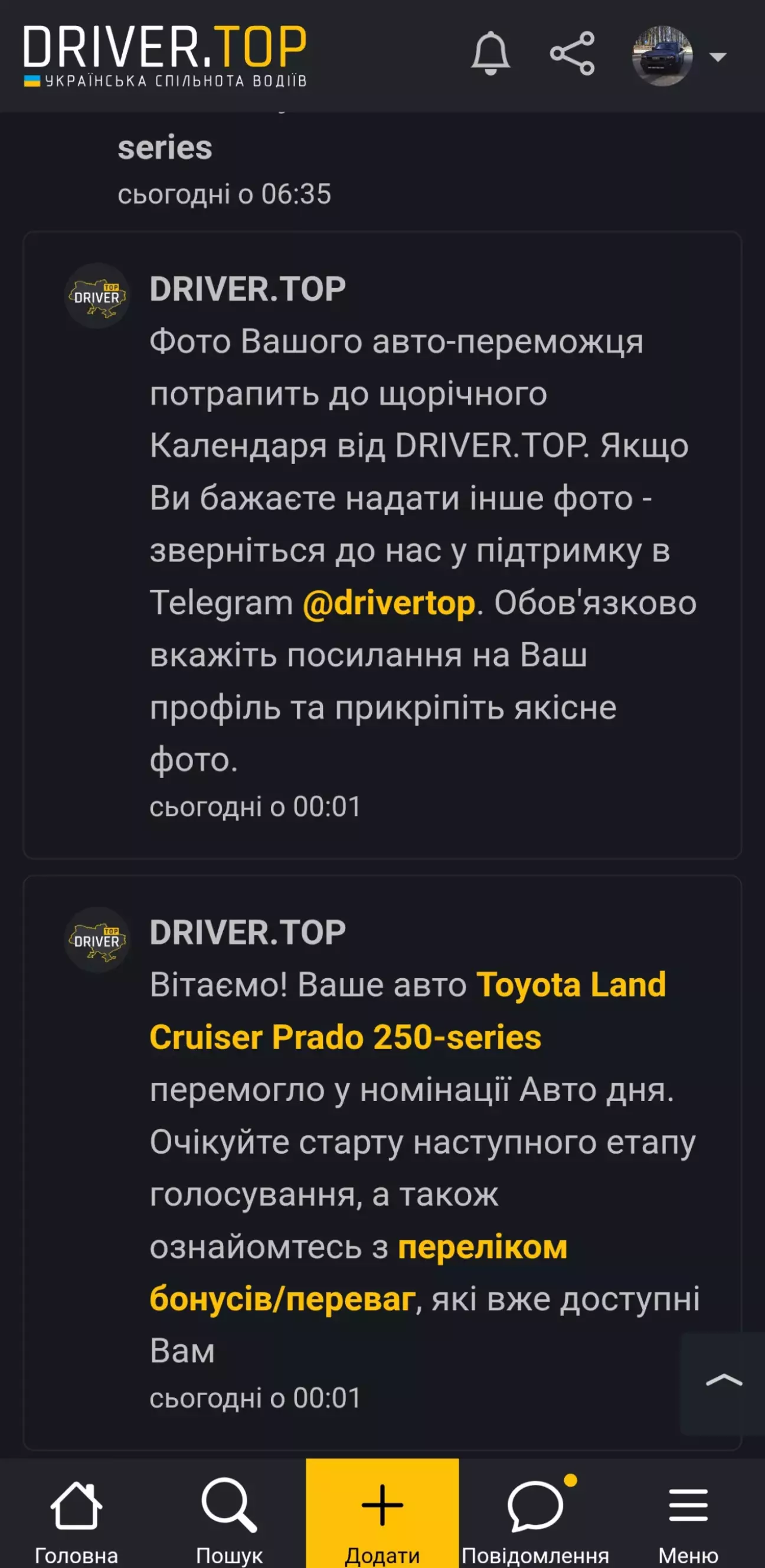Share via the share icon
Viewport: 765px width, 1568px height.
point(572,54)
